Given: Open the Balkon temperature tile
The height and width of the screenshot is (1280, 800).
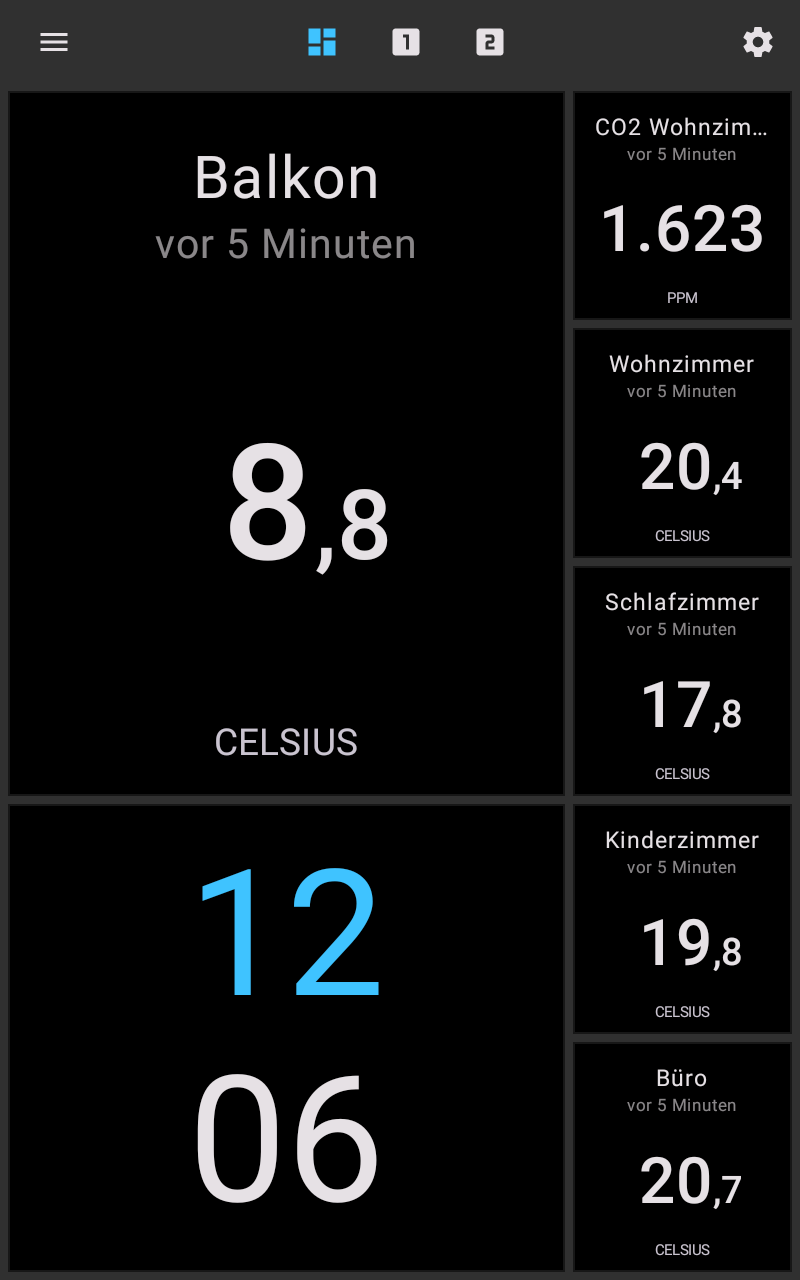Looking at the screenshot, I should 286,444.
